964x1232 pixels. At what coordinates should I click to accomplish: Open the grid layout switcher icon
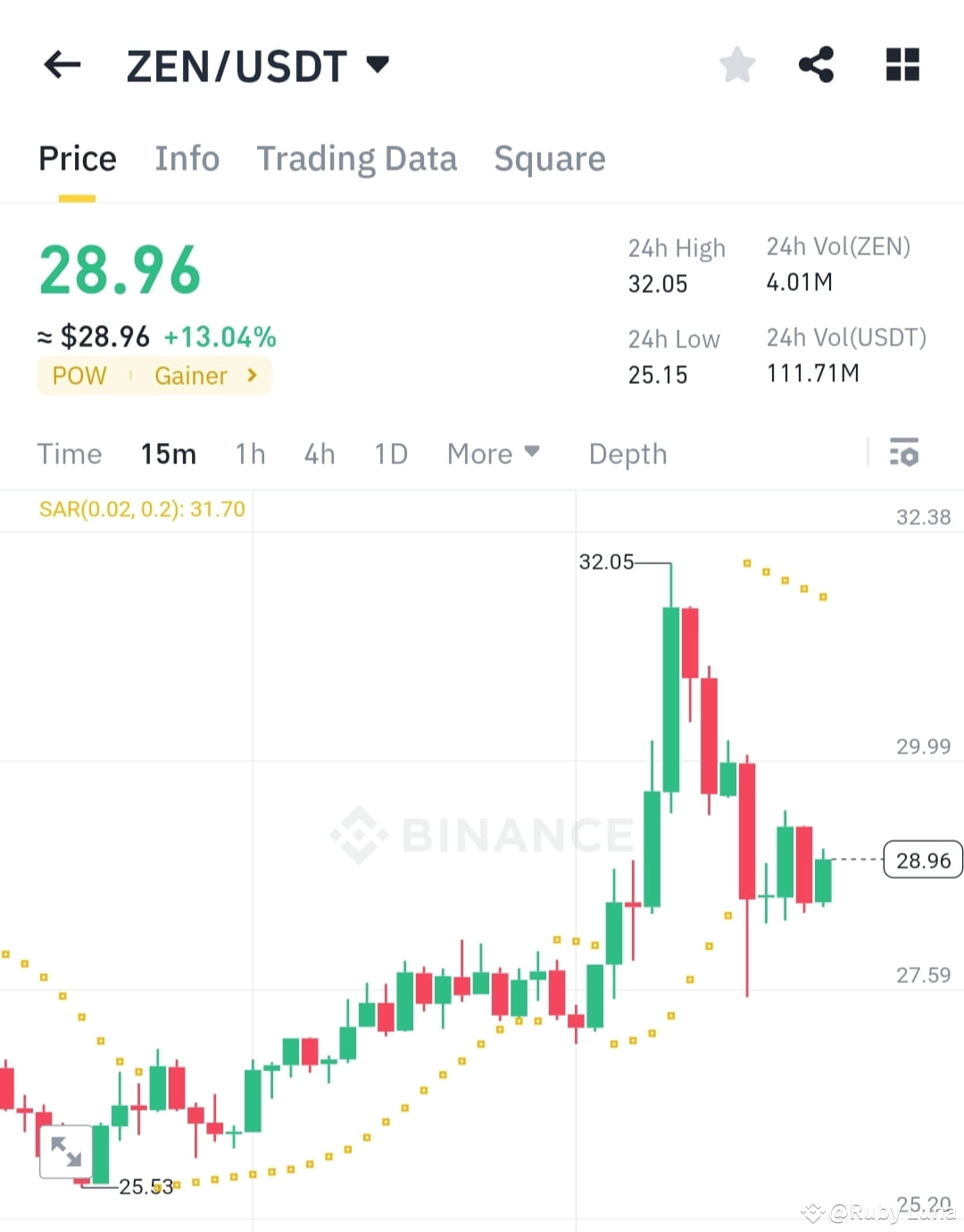(902, 64)
